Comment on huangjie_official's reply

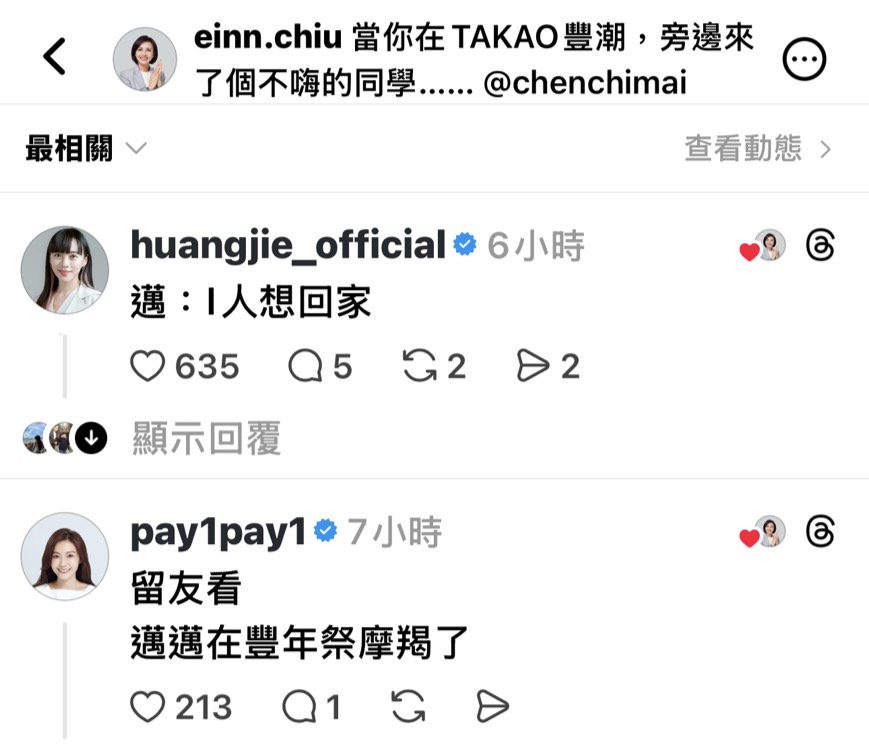pos(304,367)
